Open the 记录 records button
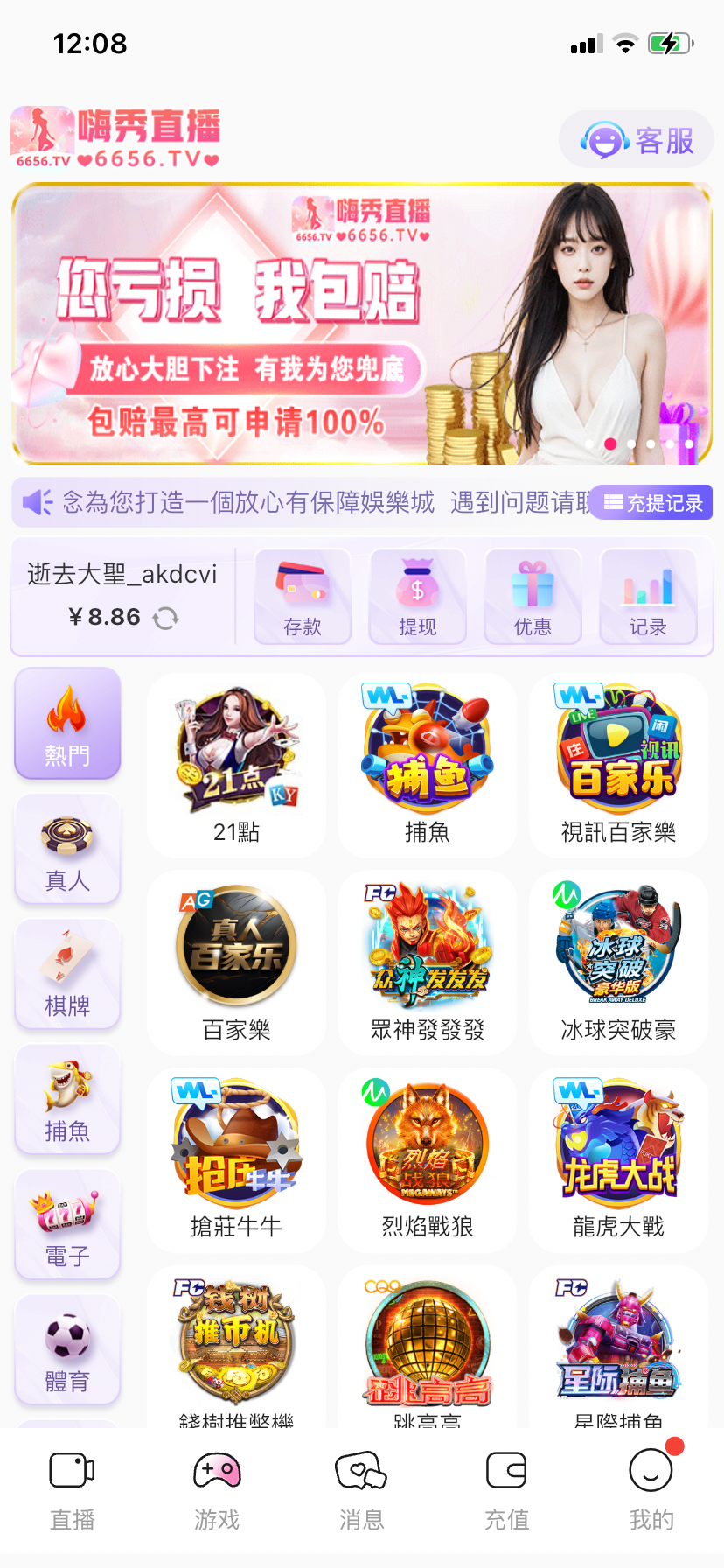 pos(648,597)
